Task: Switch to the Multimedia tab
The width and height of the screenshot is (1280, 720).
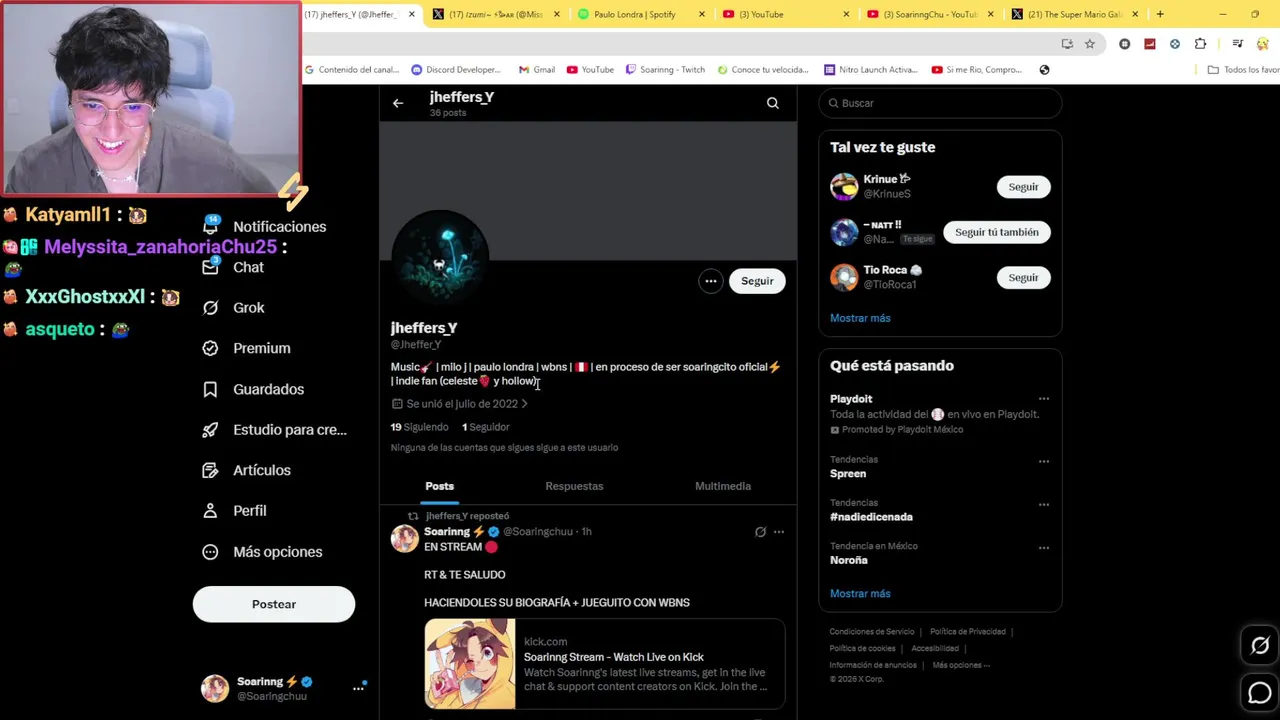Action: point(722,486)
